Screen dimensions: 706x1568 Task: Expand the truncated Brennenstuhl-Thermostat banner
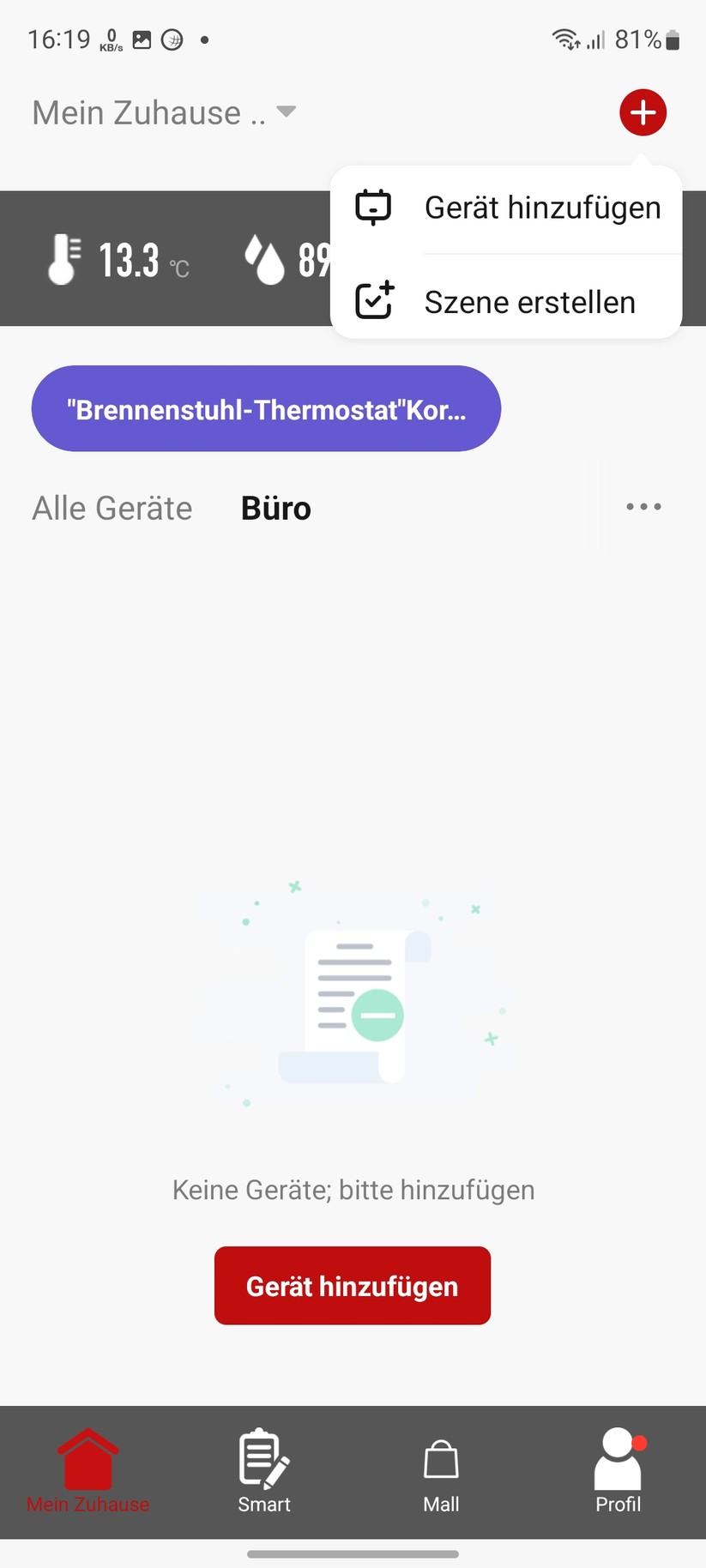click(x=266, y=408)
